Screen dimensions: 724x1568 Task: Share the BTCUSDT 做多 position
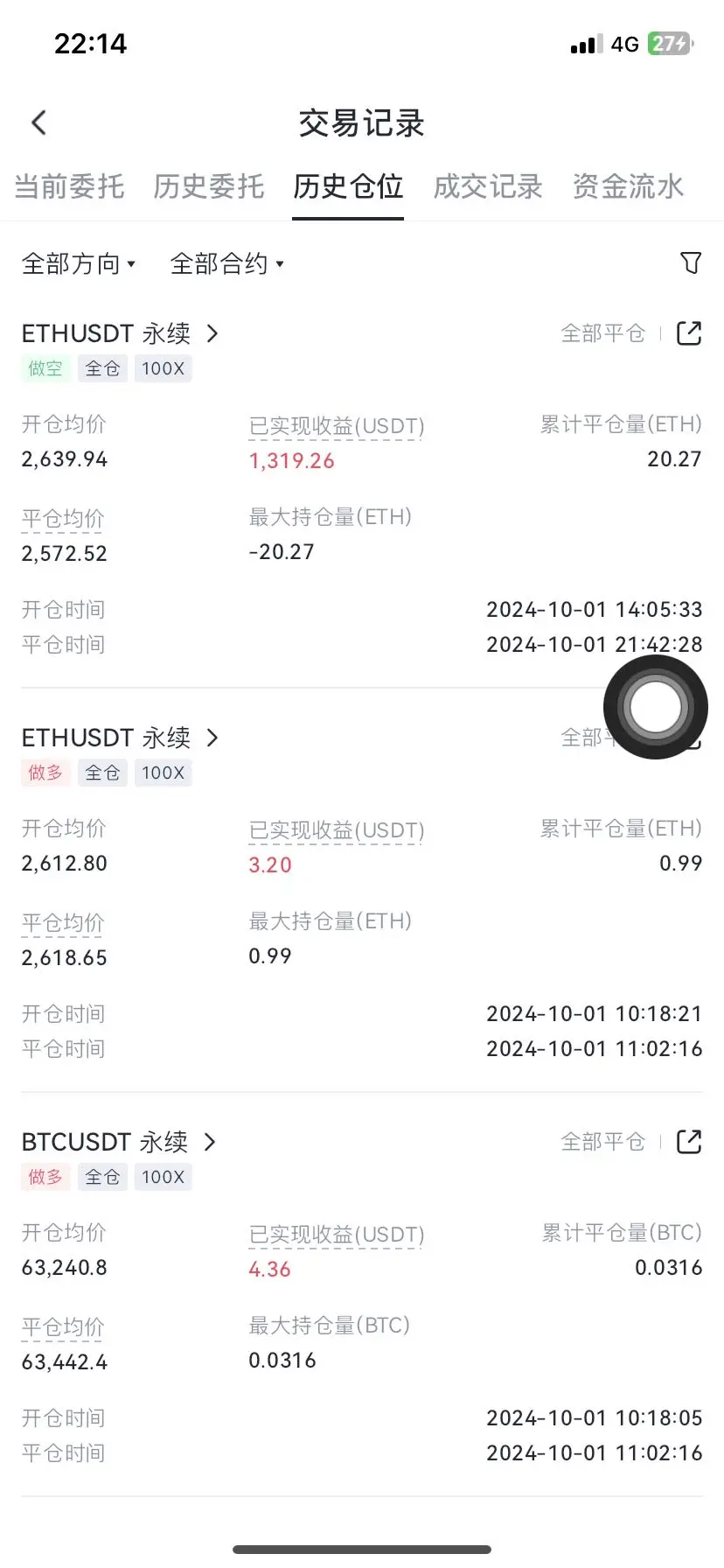click(x=689, y=1142)
